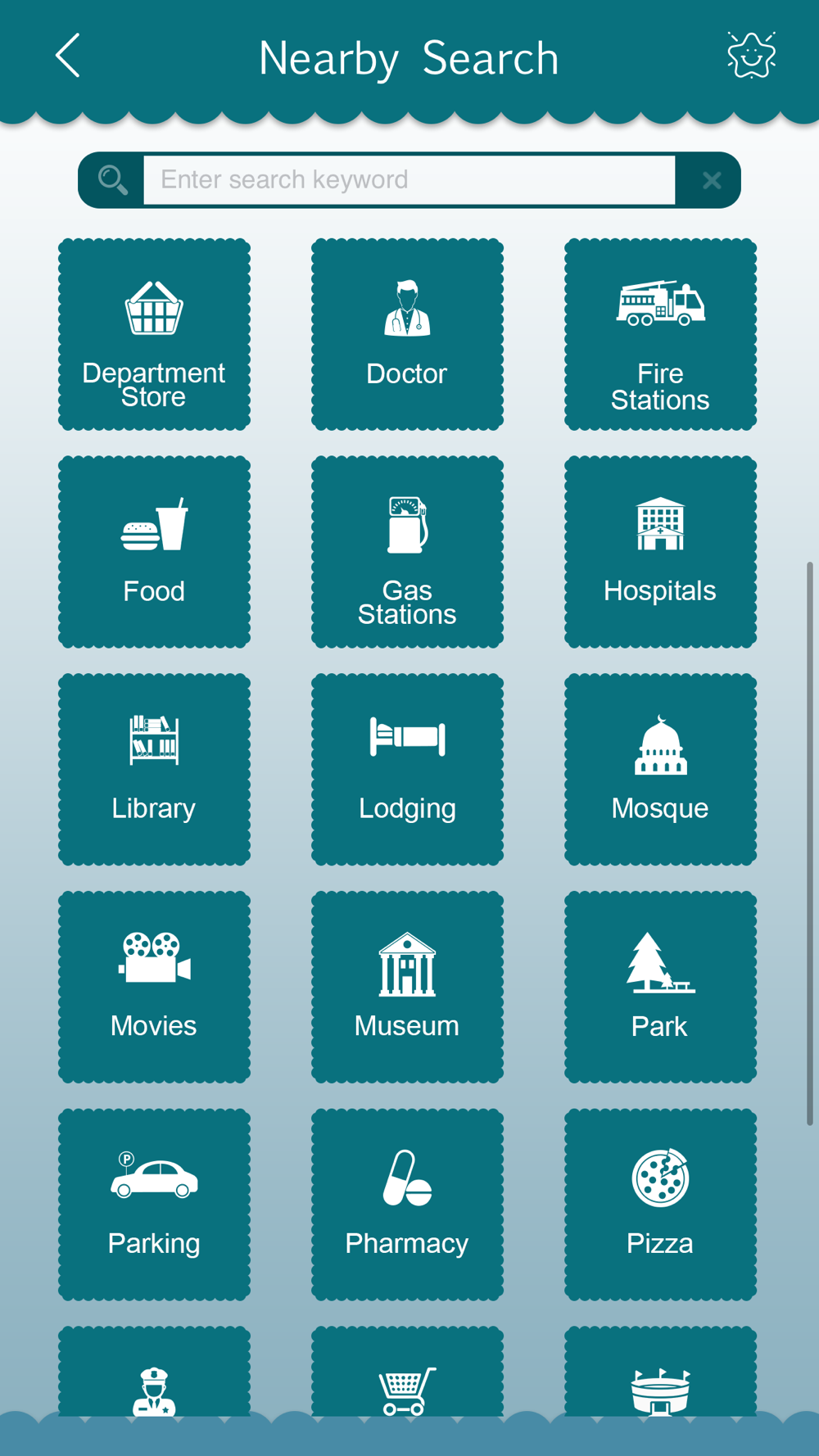
Task: Tap the Mosque category tile
Action: click(x=660, y=769)
